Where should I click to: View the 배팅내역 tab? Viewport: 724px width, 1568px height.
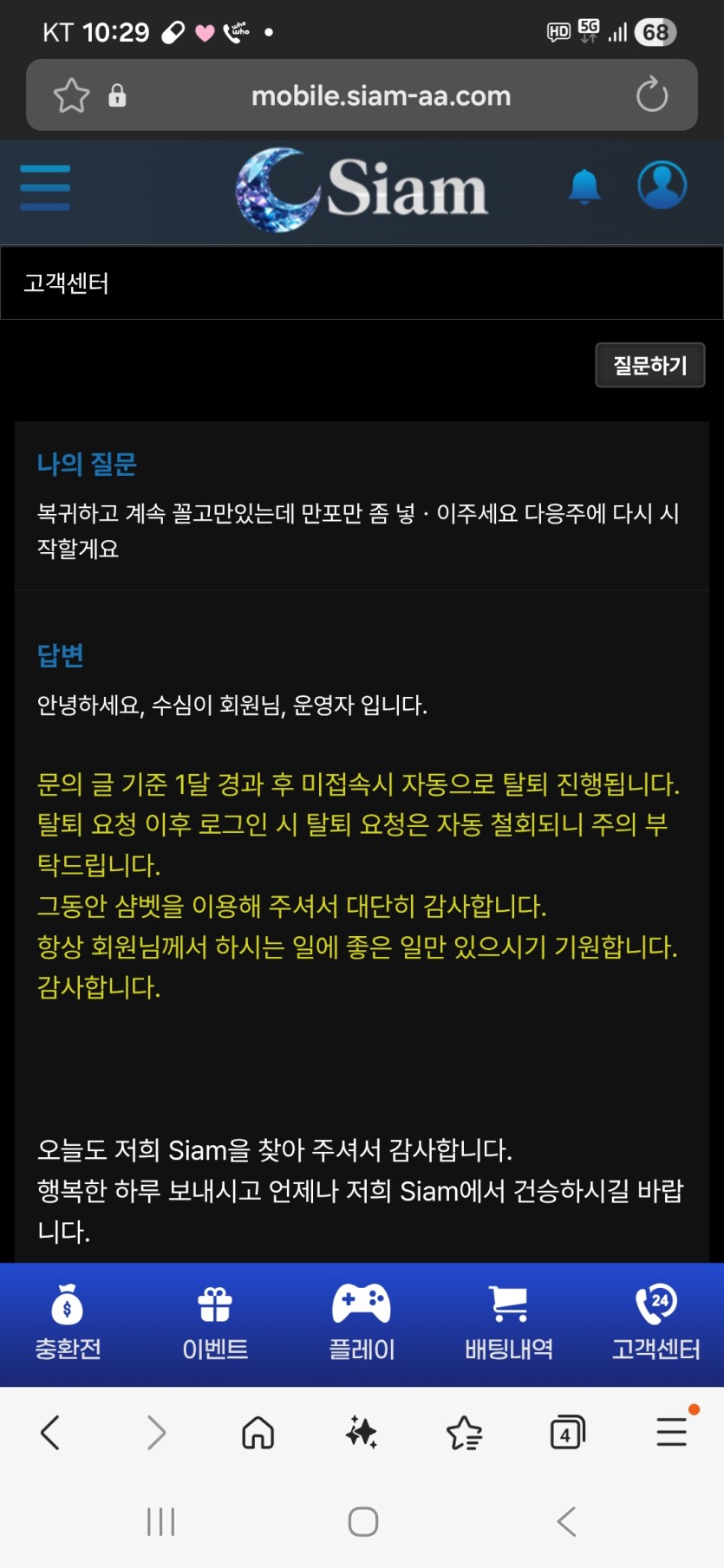point(509,1324)
